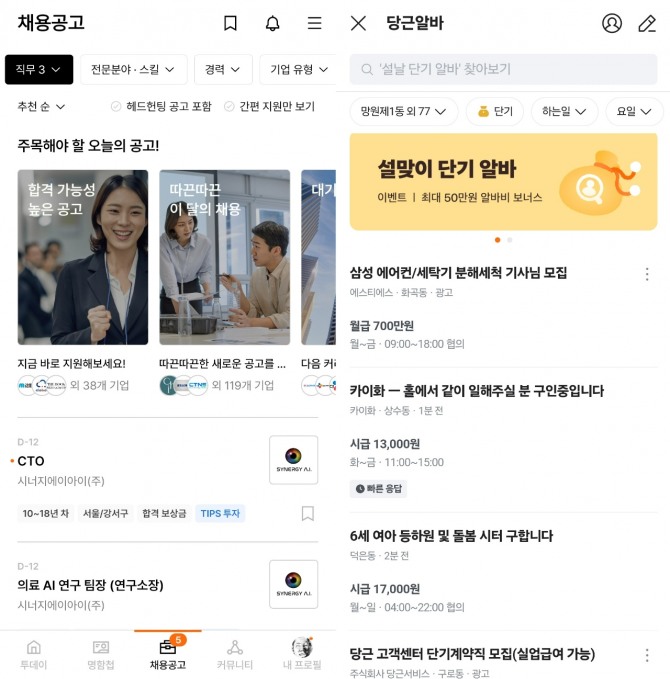Open the overflow menu for the 삼성 에어컨 listing
This screenshot has height=679, width=670.
point(647,274)
